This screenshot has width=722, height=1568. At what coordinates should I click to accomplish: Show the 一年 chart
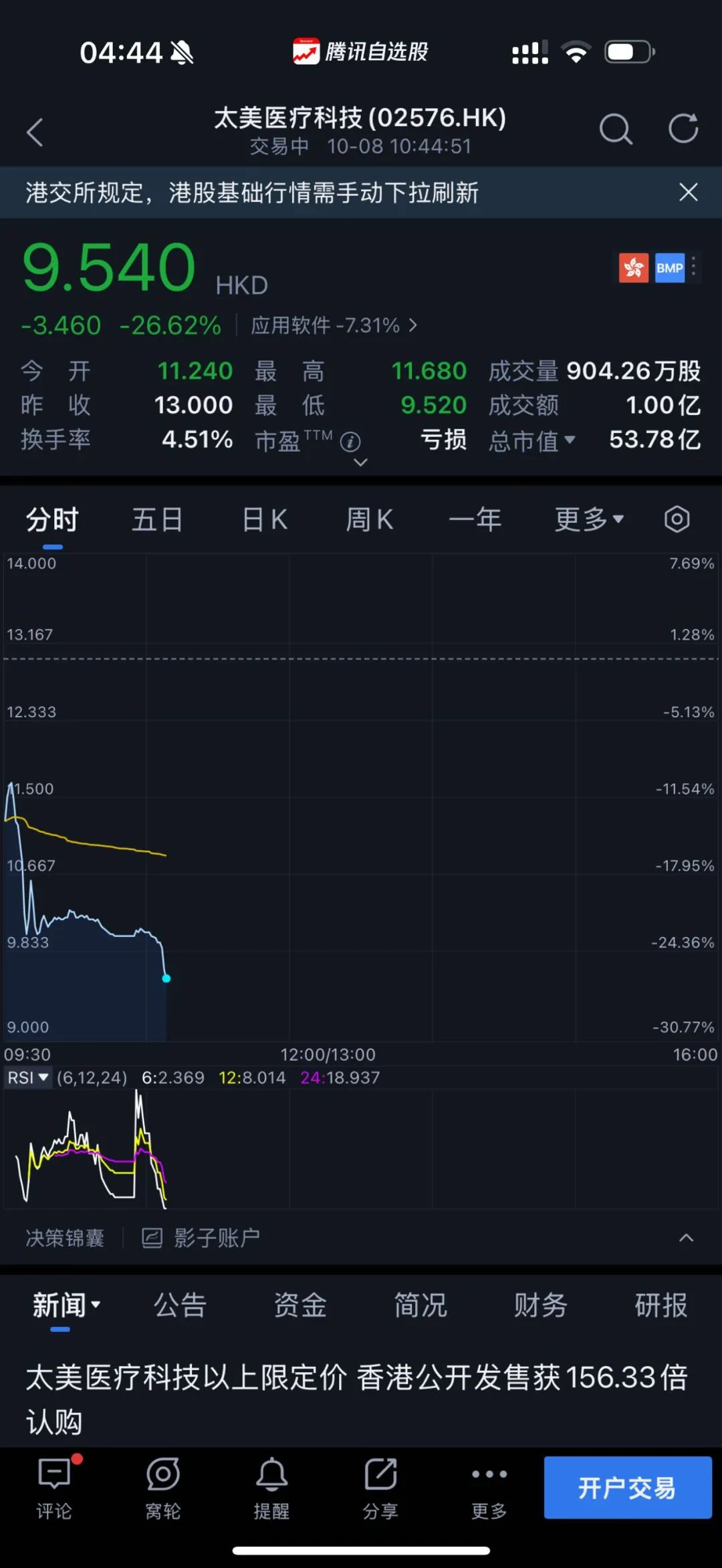coord(475,519)
